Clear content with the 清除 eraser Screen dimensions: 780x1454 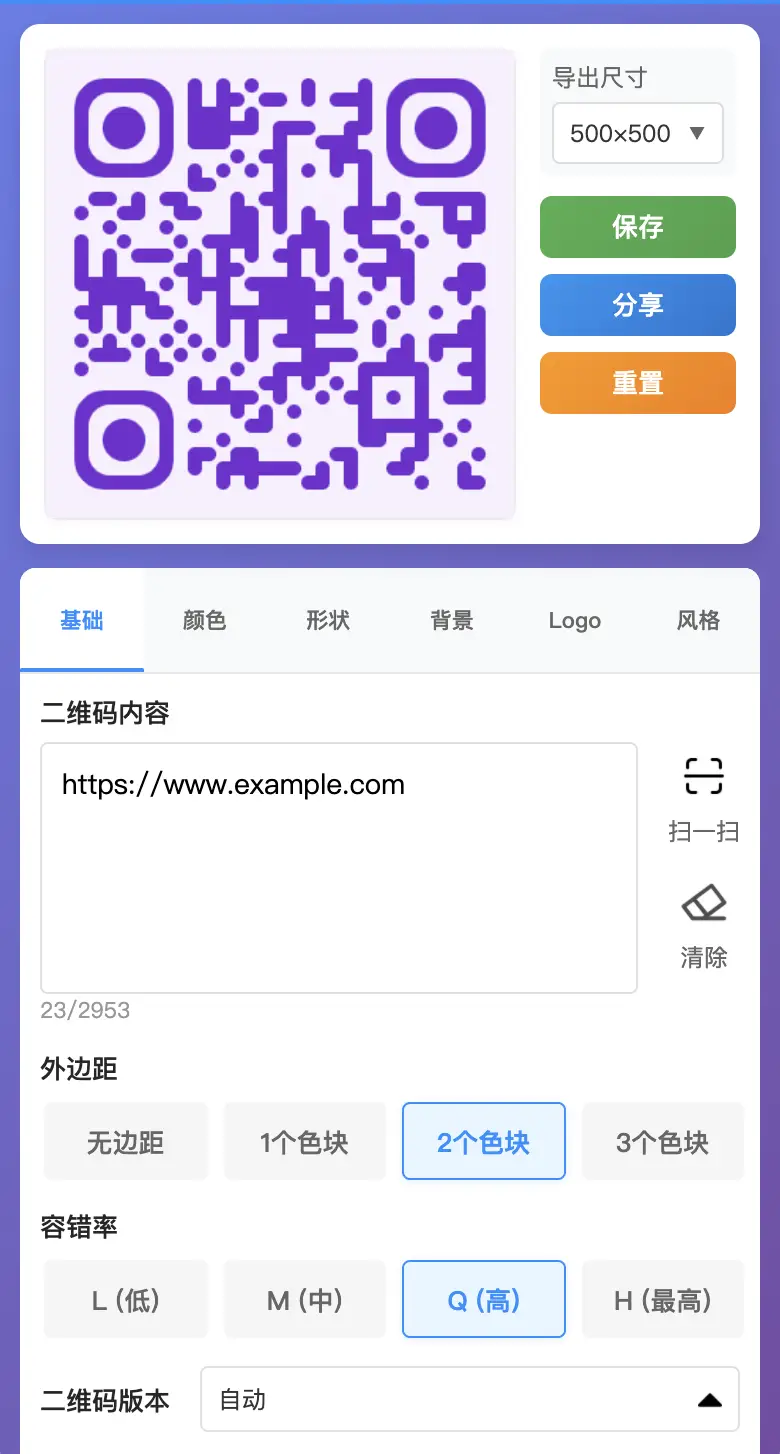click(x=703, y=925)
